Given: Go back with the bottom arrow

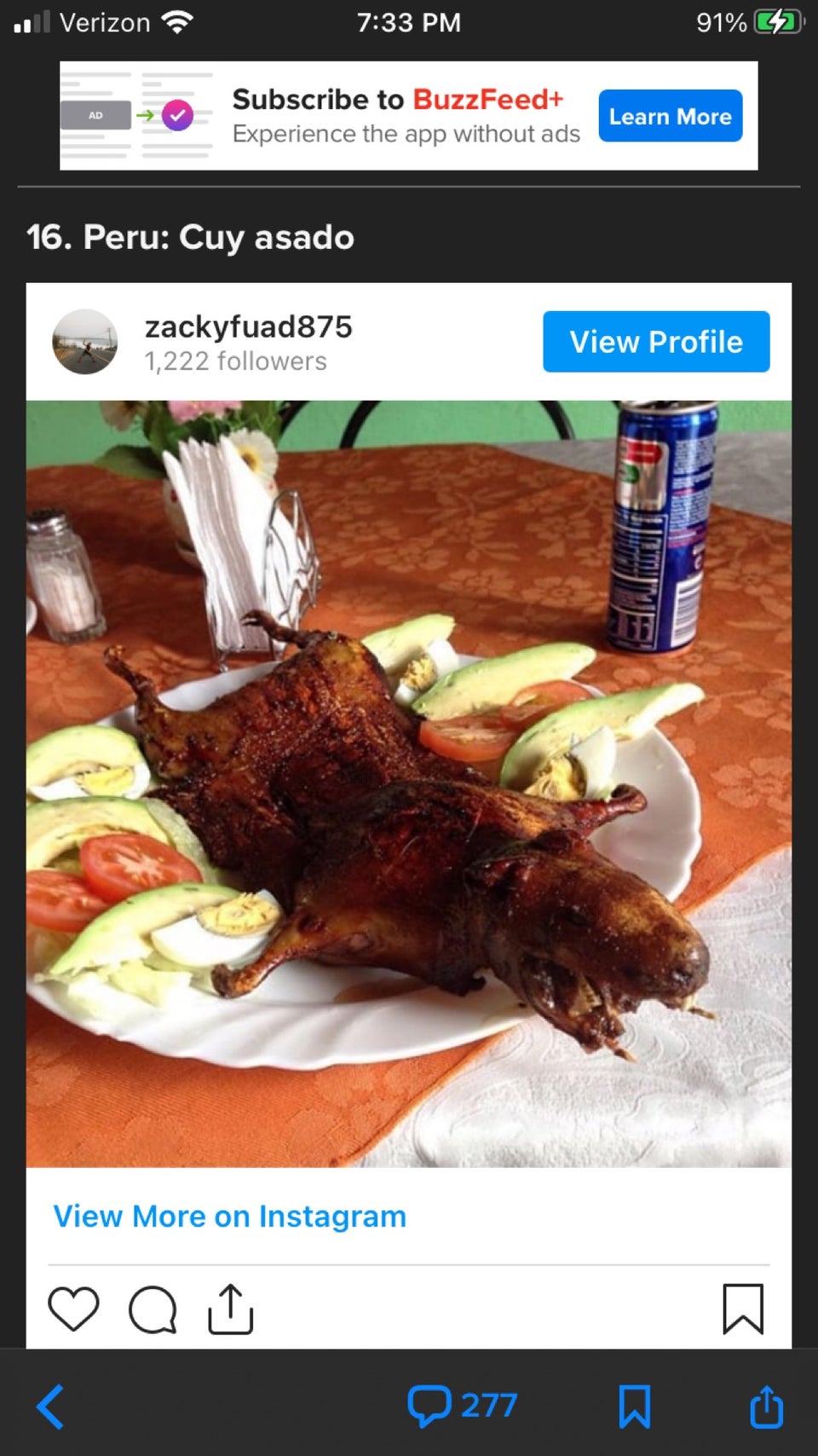Looking at the screenshot, I should pos(50,1407).
